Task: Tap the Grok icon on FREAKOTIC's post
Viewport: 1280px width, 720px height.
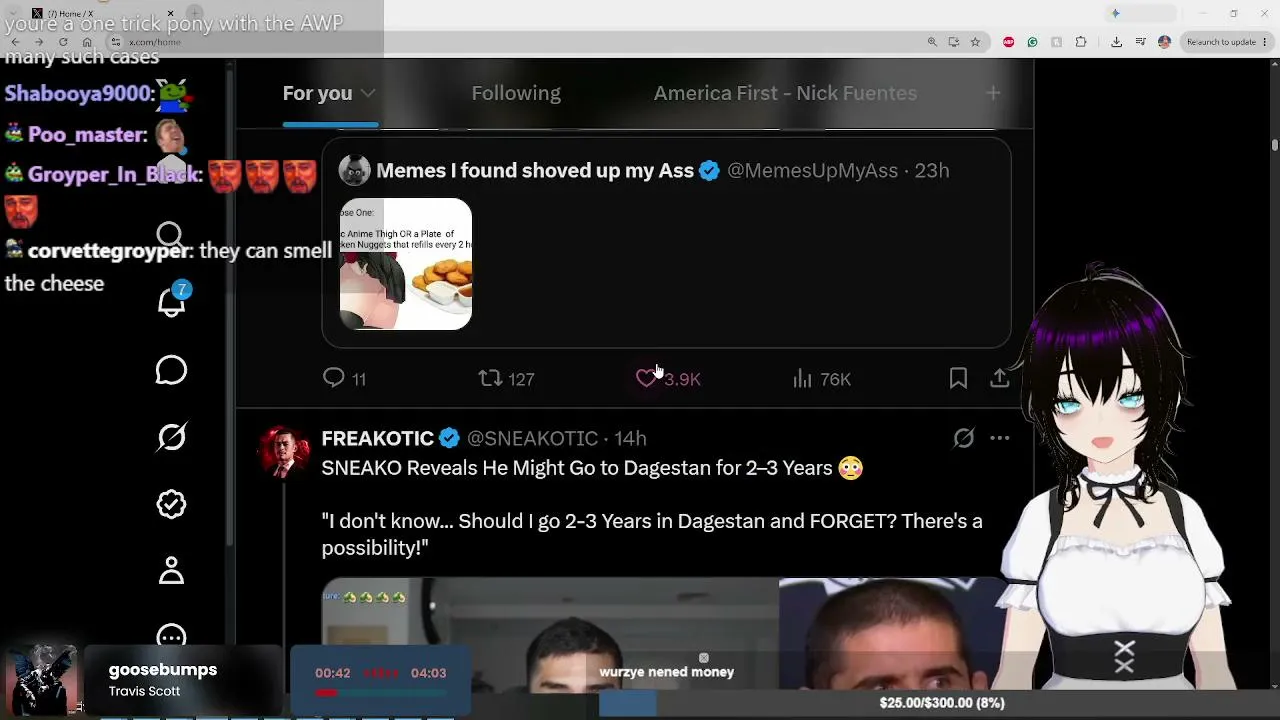Action: [x=963, y=438]
